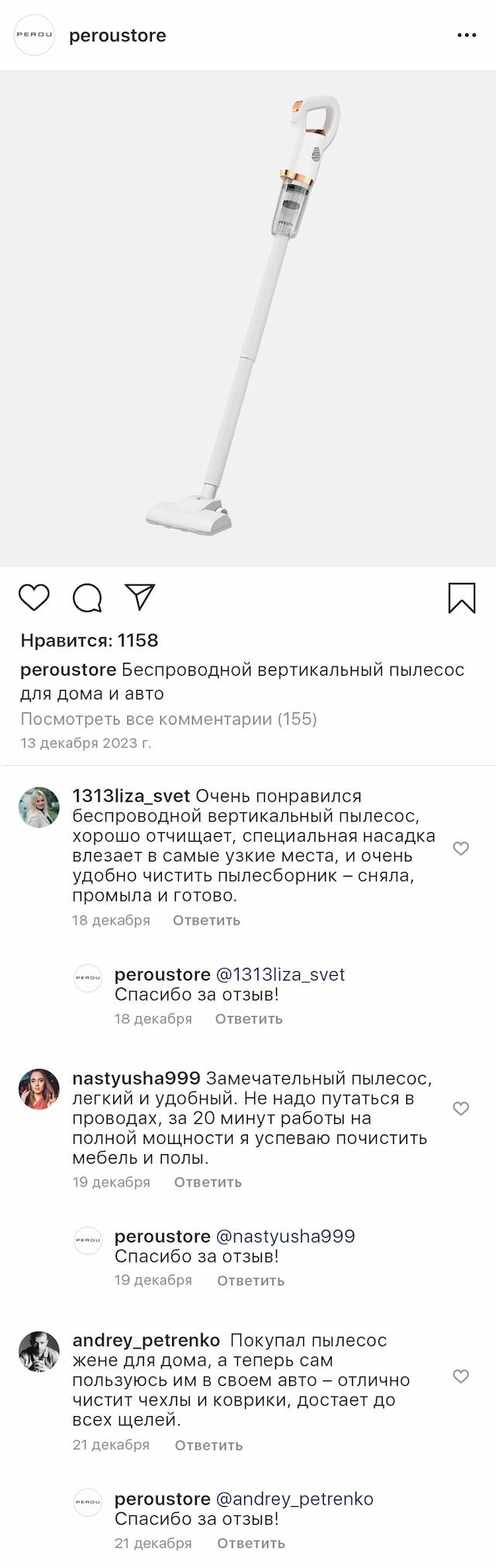Screen dimensions: 496x1568
Task: Like andrey_petrenko's comment
Action: tap(461, 1377)
